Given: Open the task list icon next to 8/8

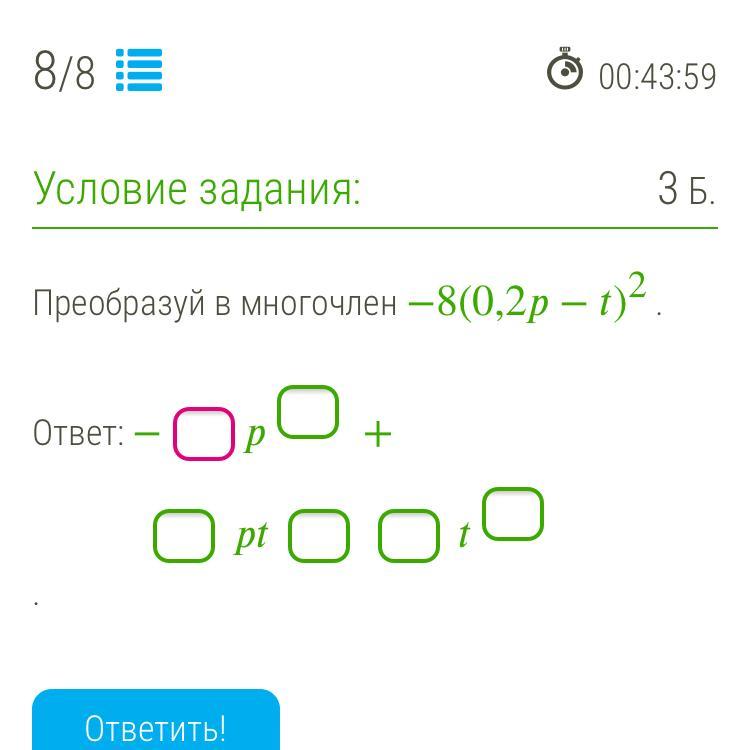Looking at the screenshot, I should (x=139, y=70).
